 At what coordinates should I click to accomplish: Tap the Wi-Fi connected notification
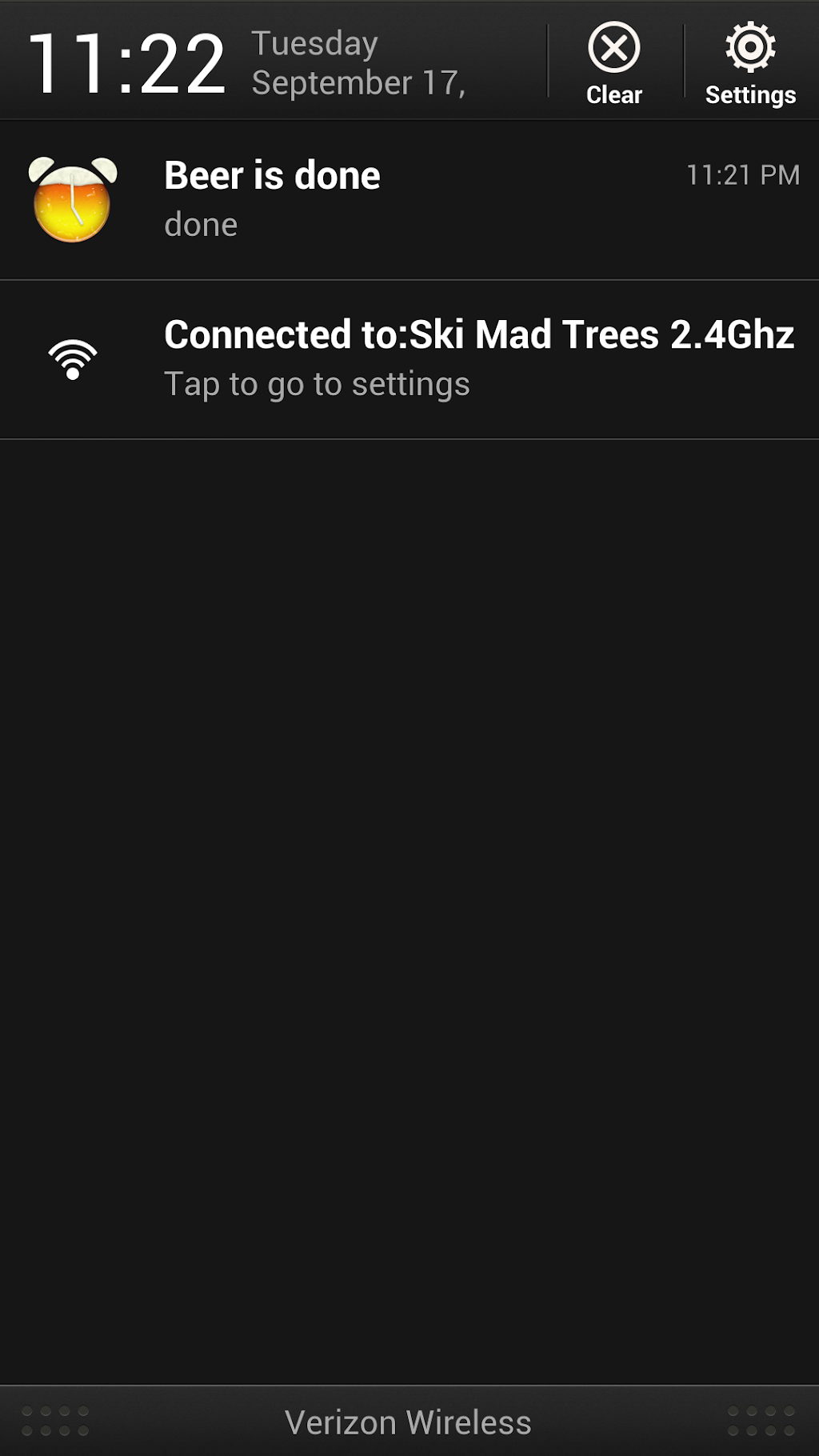408,359
